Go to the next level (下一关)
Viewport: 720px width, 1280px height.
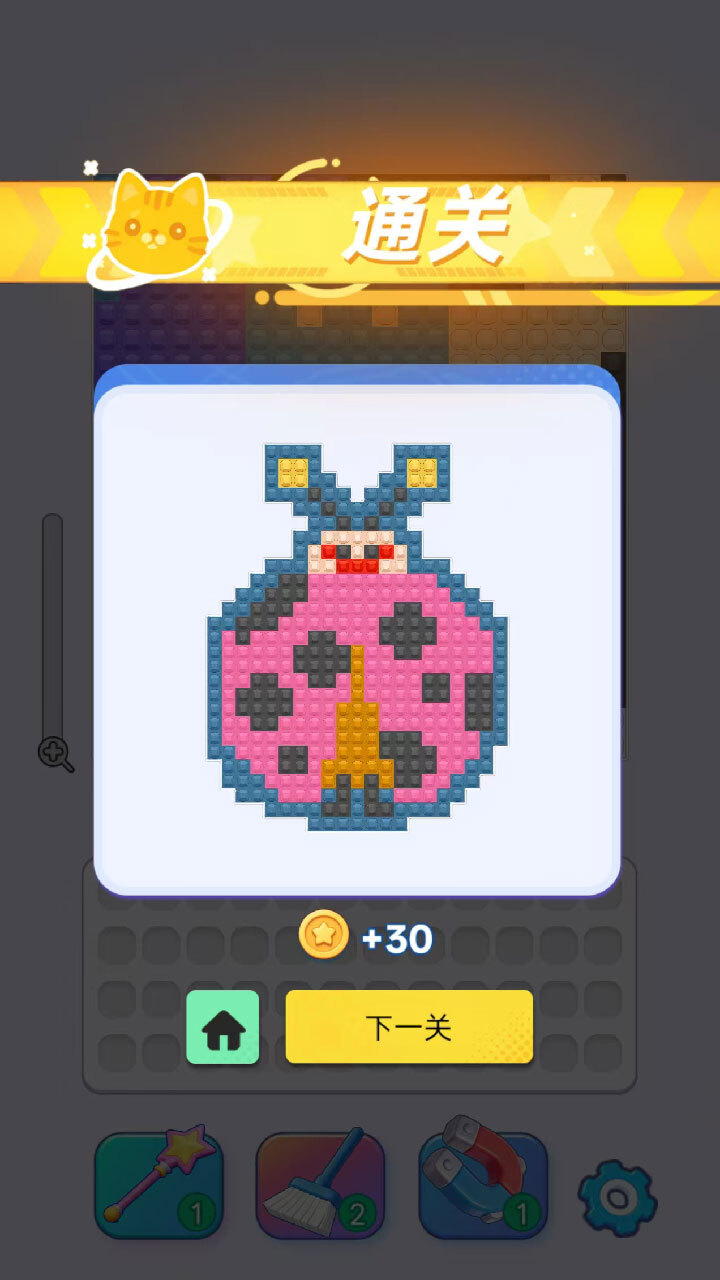click(x=409, y=1027)
